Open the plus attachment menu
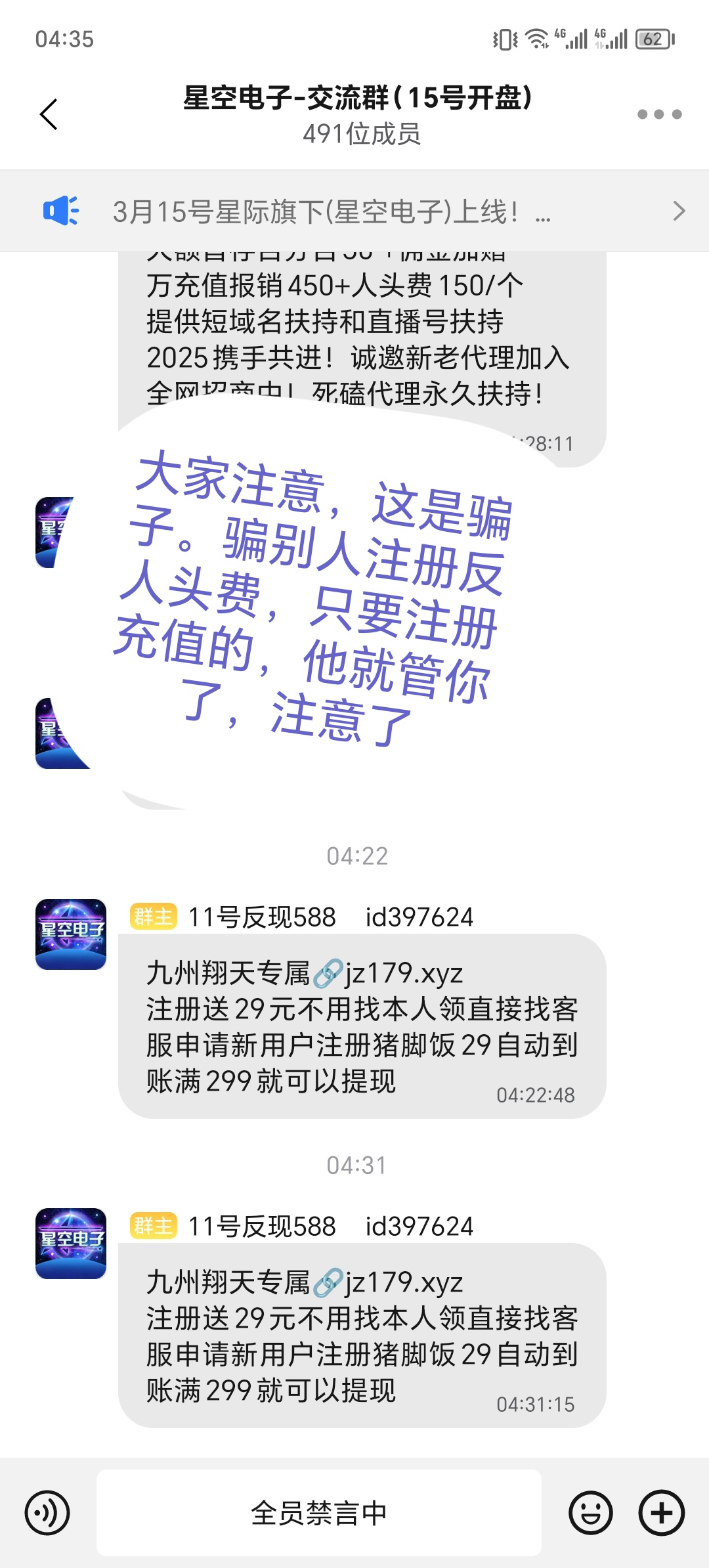Image resolution: width=709 pixels, height=1568 pixels. tap(661, 1513)
